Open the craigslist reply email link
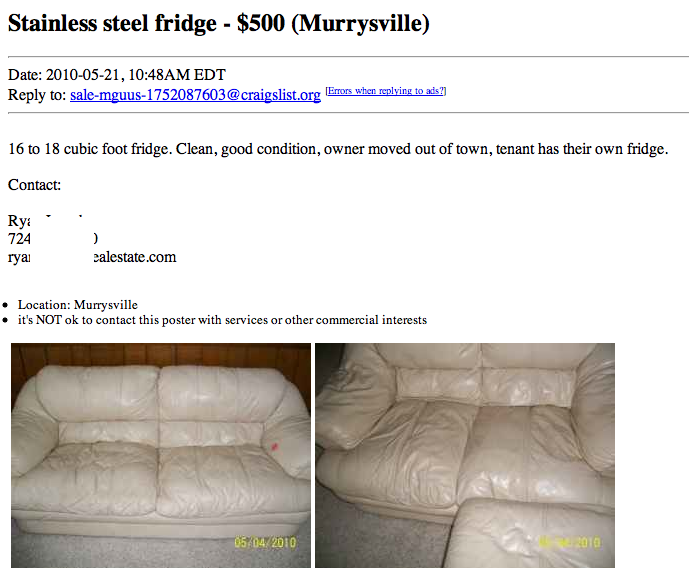Screen dimensions: 689x574 [195, 95]
